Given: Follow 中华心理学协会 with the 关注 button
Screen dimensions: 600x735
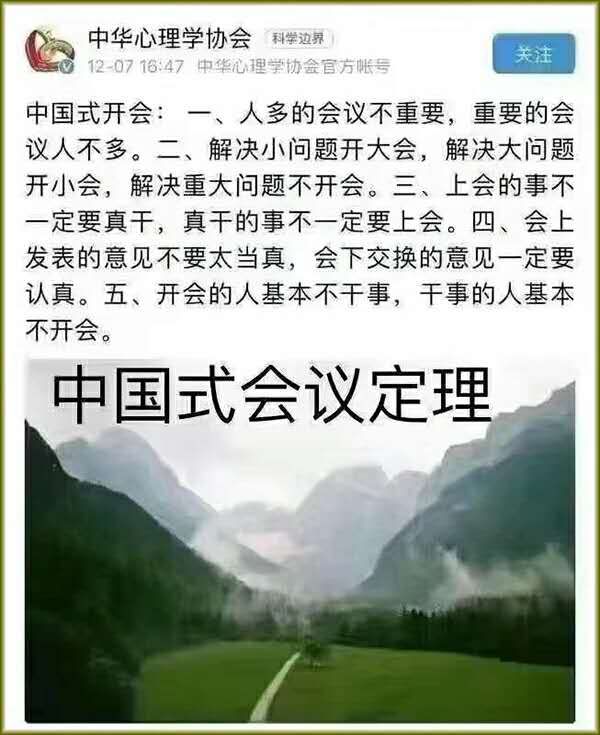Looking at the screenshot, I should (x=533, y=54).
